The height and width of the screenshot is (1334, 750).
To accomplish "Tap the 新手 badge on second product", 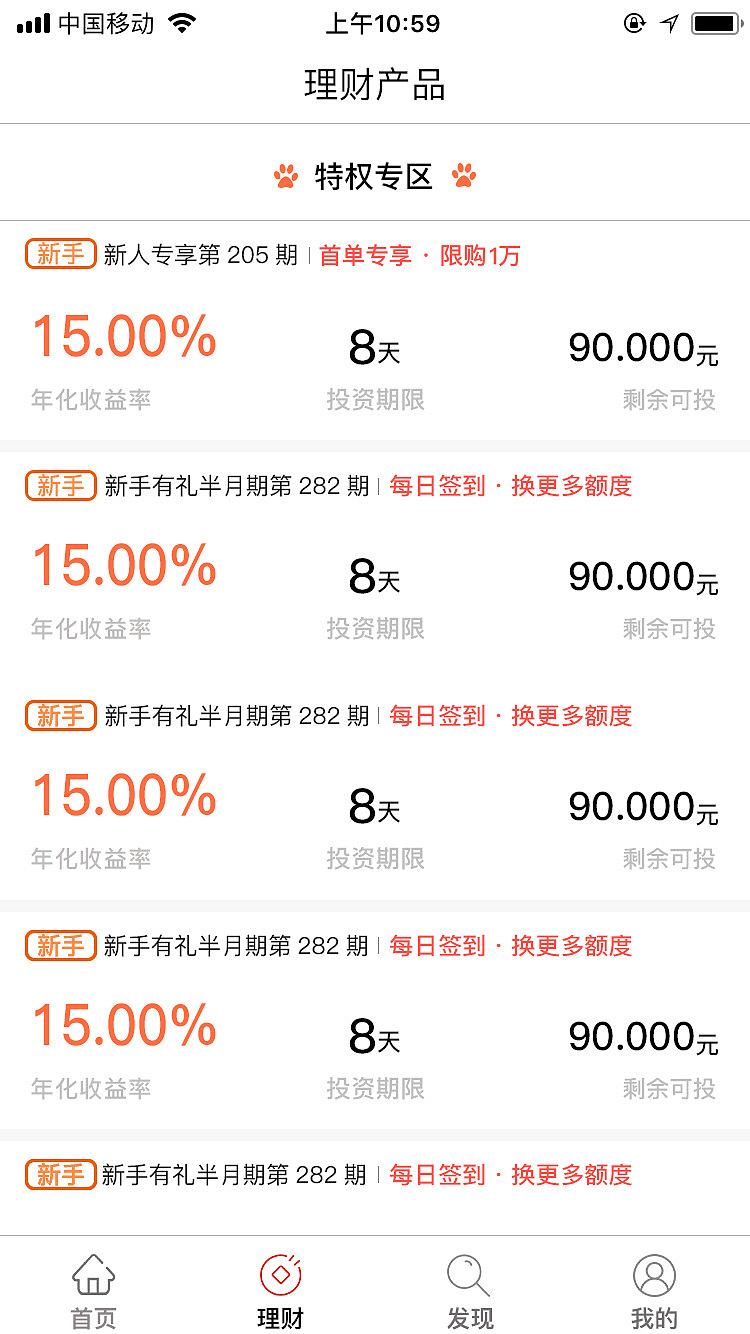I will pyautogui.click(x=60, y=486).
